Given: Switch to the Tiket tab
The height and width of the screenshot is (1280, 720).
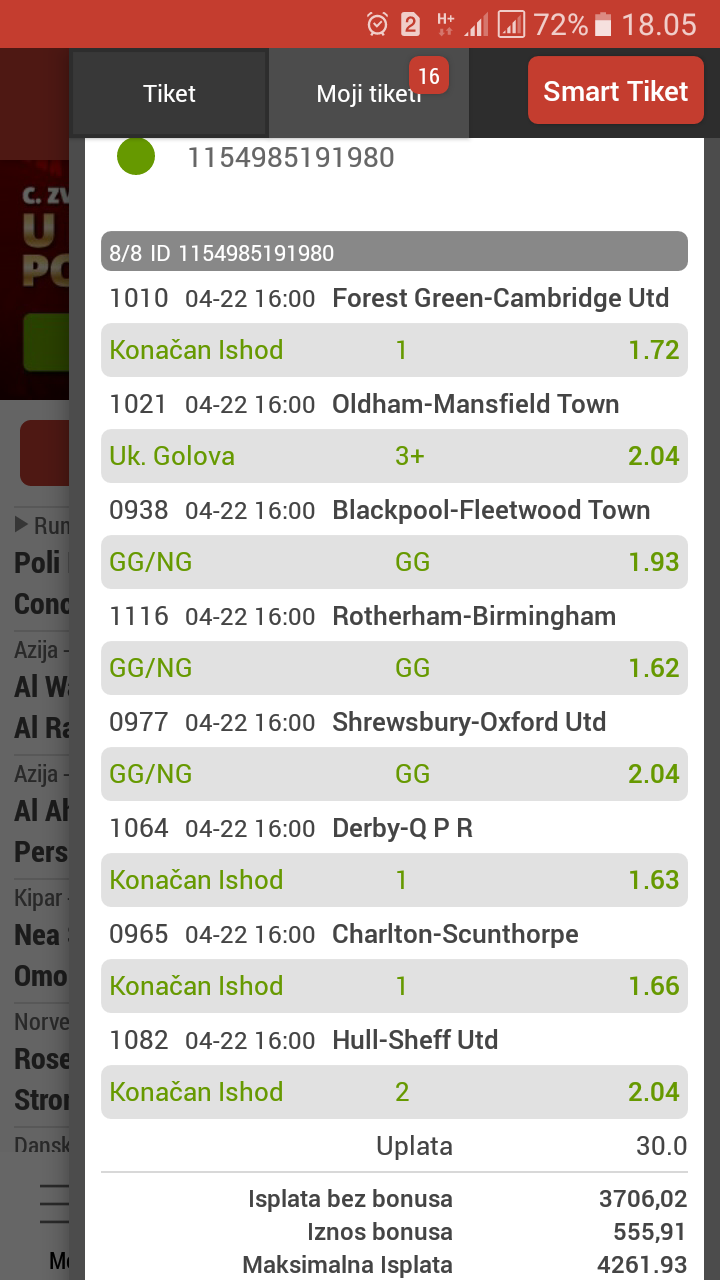Looking at the screenshot, I should 169,94.
